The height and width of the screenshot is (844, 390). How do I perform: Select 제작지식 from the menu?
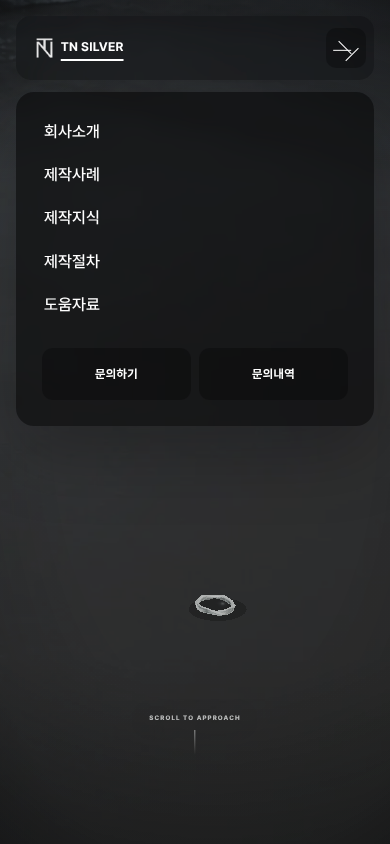[72, 217]
